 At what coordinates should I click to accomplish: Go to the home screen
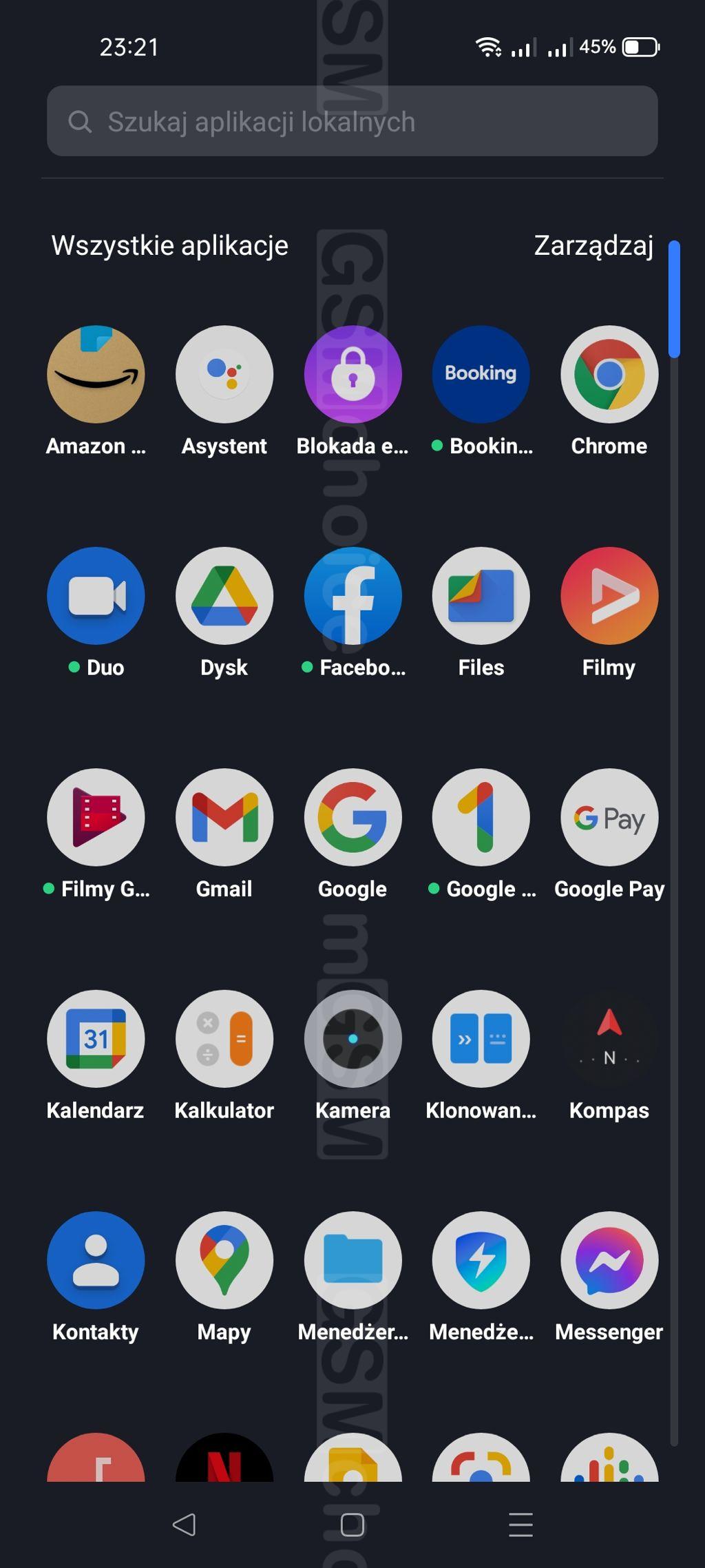[x=352, y=1525]
